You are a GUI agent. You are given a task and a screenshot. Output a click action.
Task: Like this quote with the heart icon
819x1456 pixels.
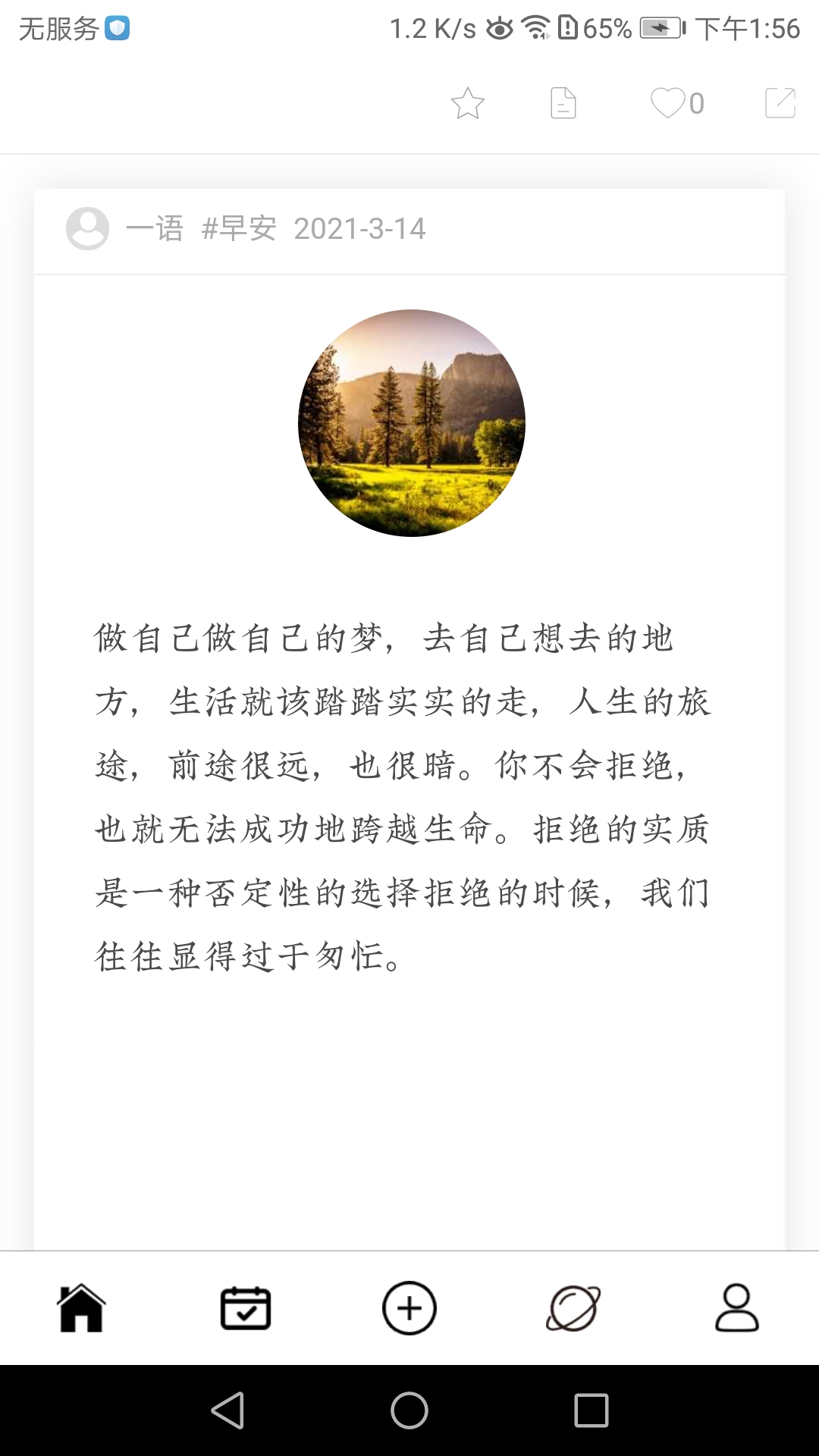pyautogui.click(x=668, y=103)
